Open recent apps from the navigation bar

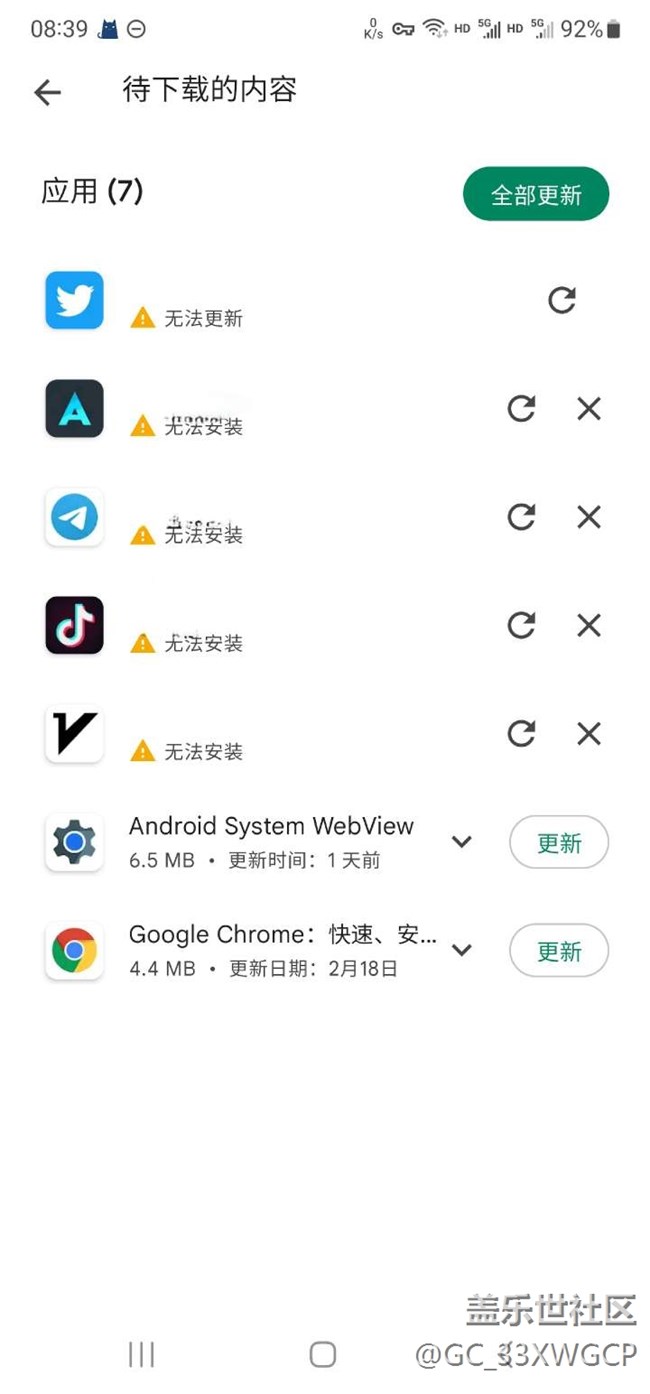click(141, 1354)
